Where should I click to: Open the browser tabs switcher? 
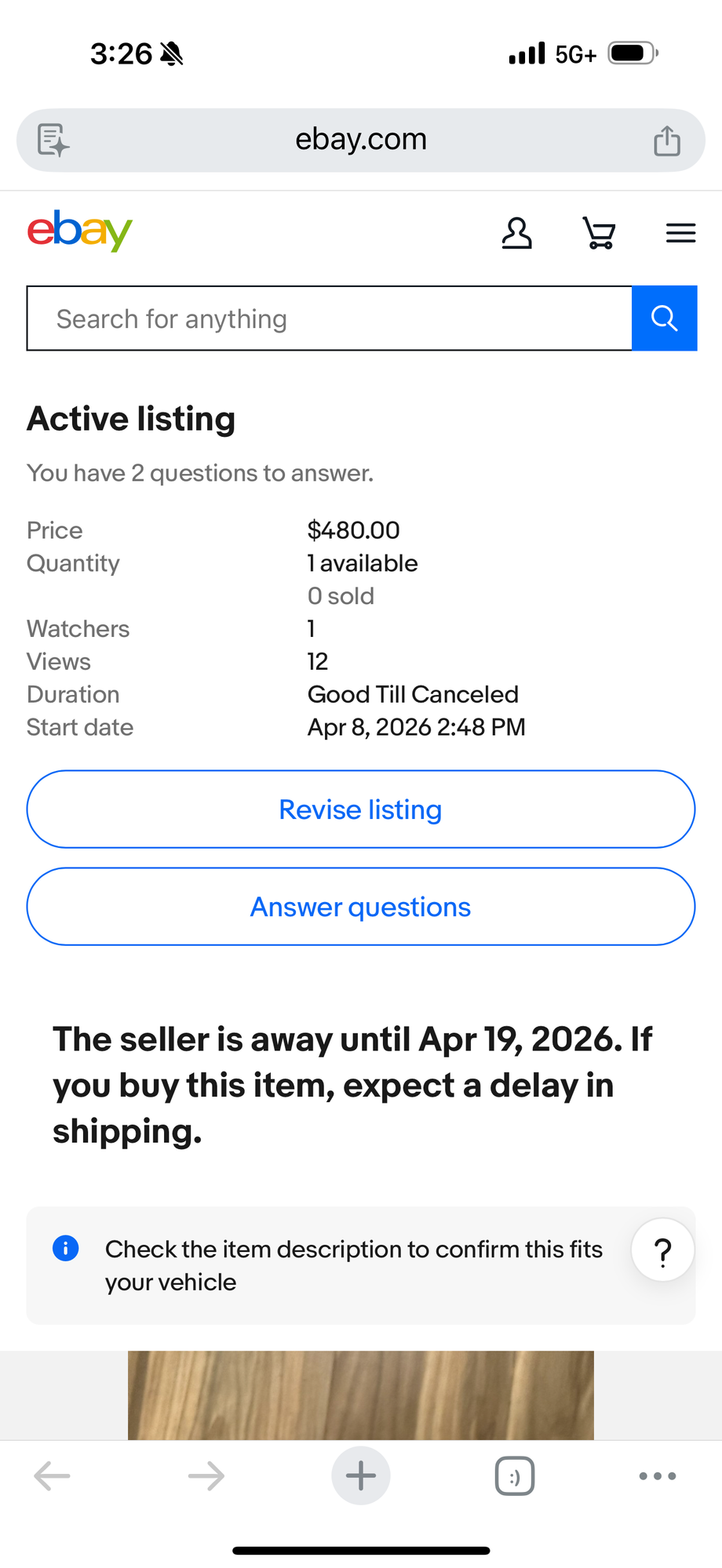click(x=515, y=1476)
